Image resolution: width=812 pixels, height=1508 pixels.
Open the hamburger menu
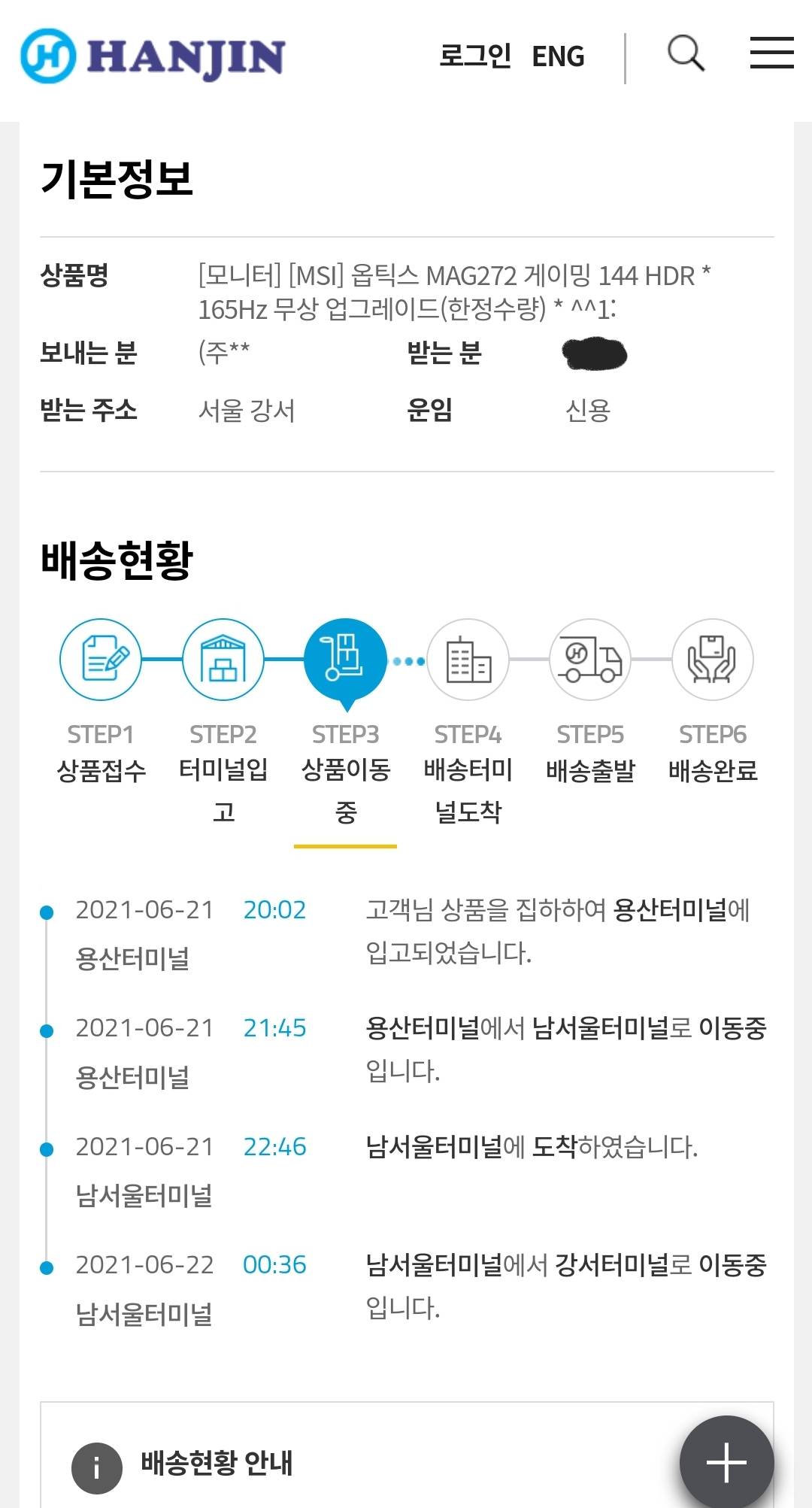[x=771, y=53]
